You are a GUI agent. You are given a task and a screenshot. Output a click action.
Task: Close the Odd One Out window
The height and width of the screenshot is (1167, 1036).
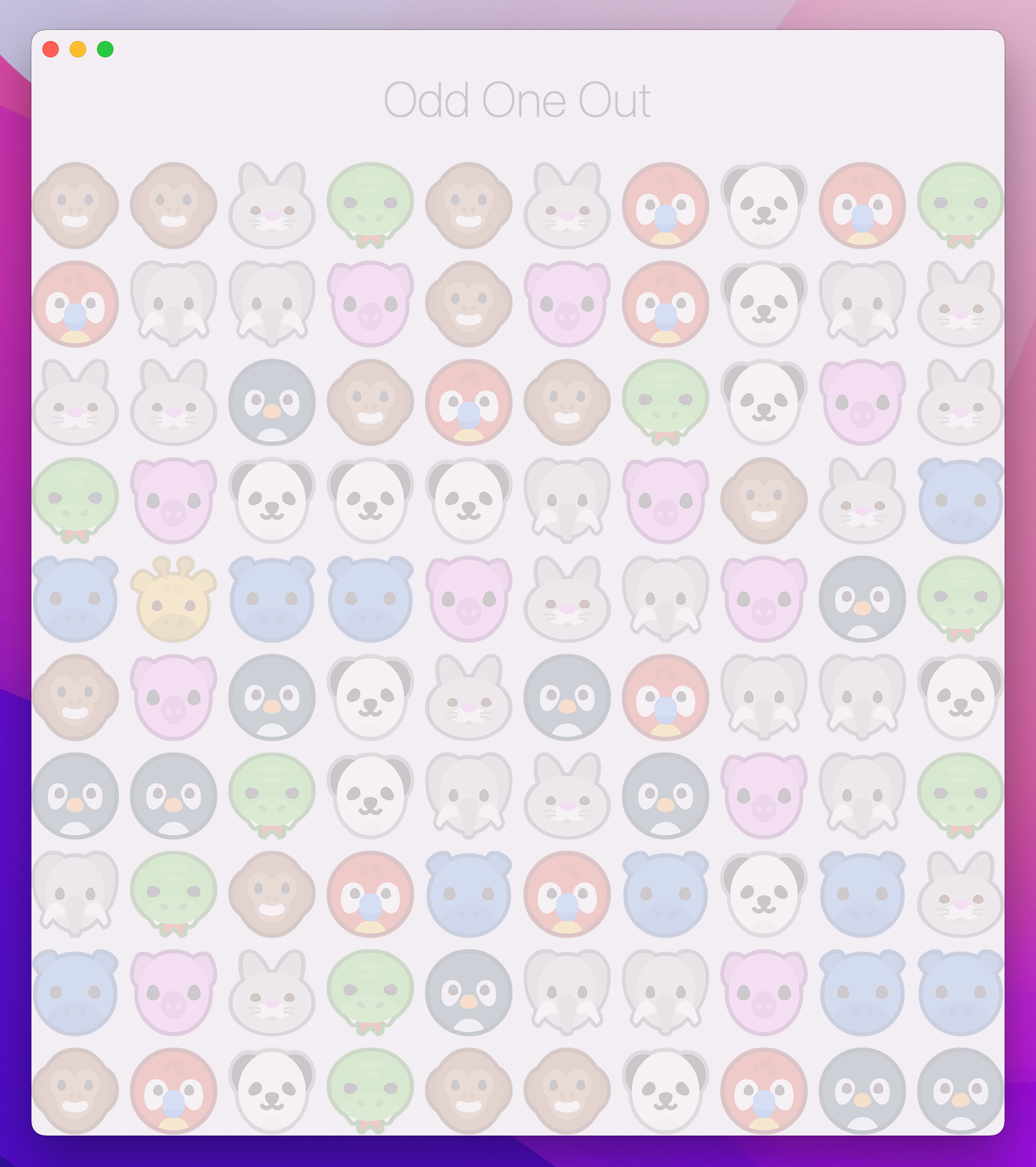[x=51, y=49]
